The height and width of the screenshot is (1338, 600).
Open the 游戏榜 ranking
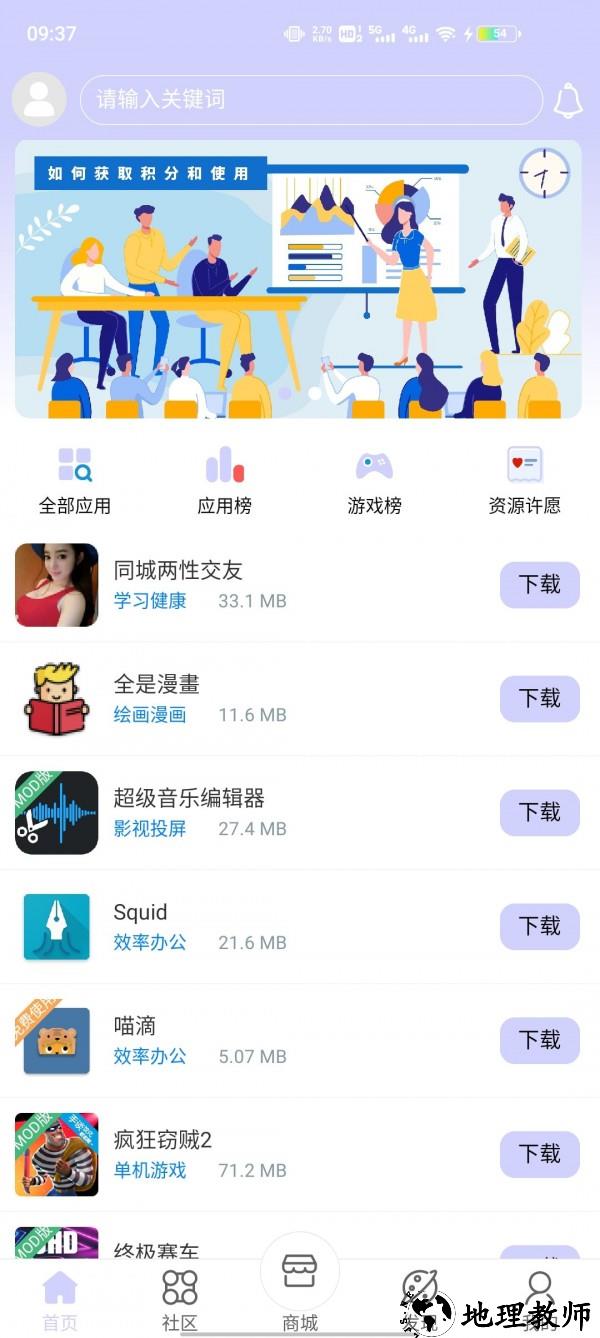[x=375, y=481]
